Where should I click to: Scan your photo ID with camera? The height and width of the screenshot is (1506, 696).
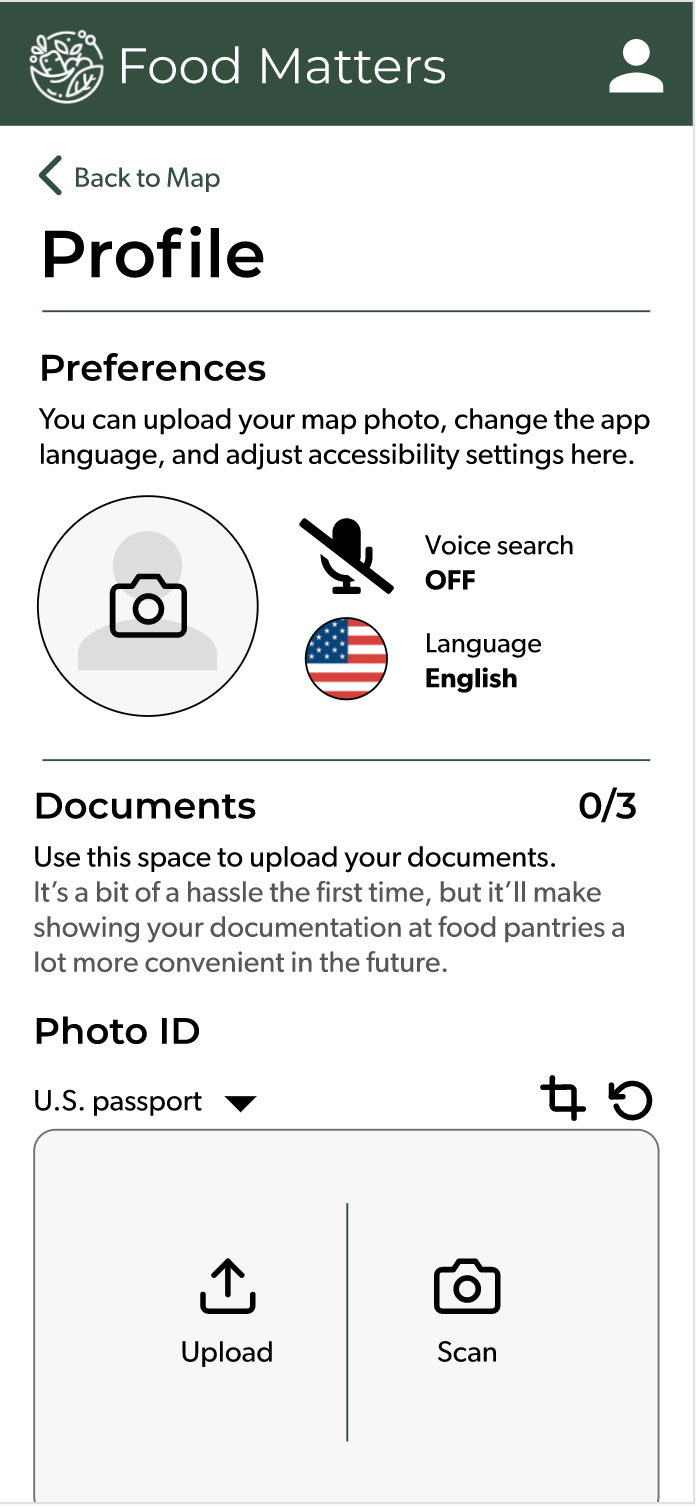(467, 1312)
